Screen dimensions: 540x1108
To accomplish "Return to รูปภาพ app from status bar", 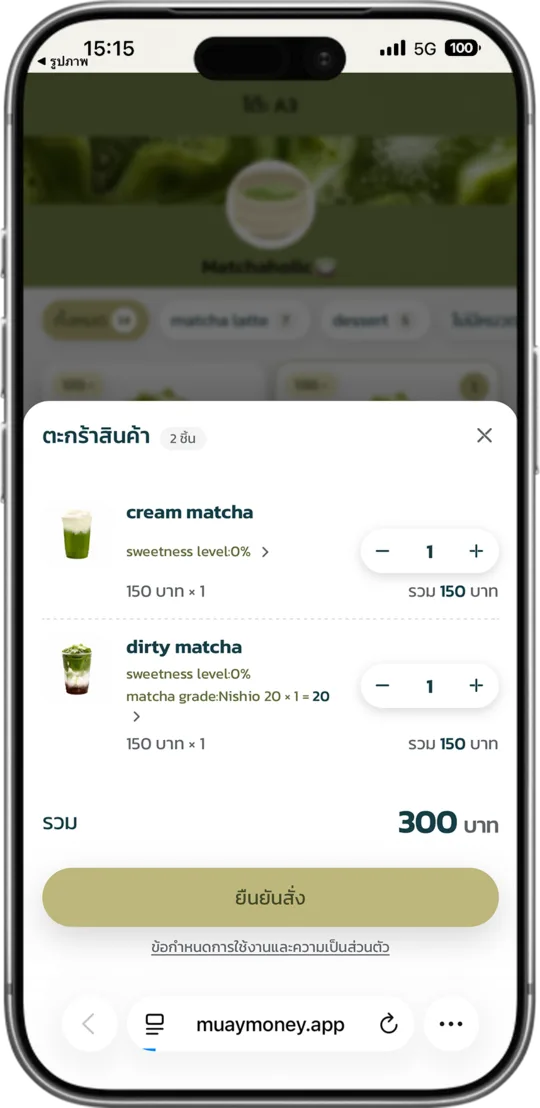I will [x=63, y=62].
